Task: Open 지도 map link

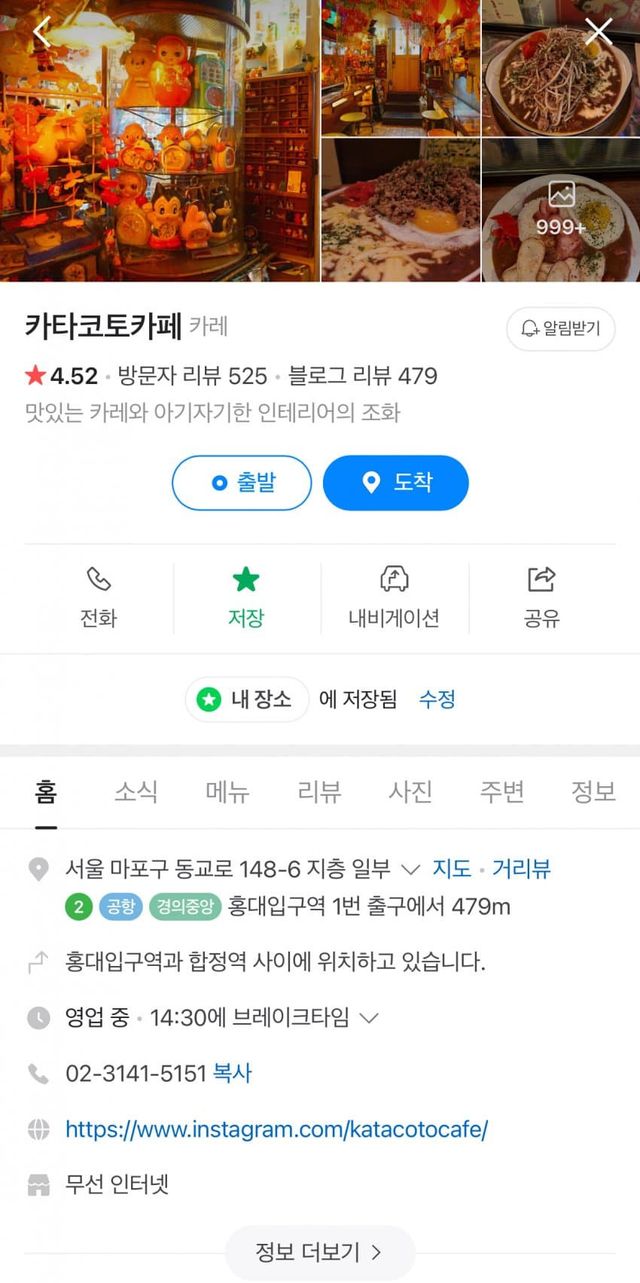Action: [x=450, y=868]
